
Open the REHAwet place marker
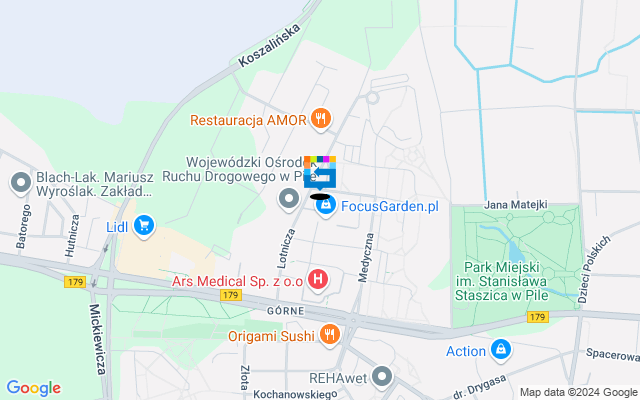(382, 377)
